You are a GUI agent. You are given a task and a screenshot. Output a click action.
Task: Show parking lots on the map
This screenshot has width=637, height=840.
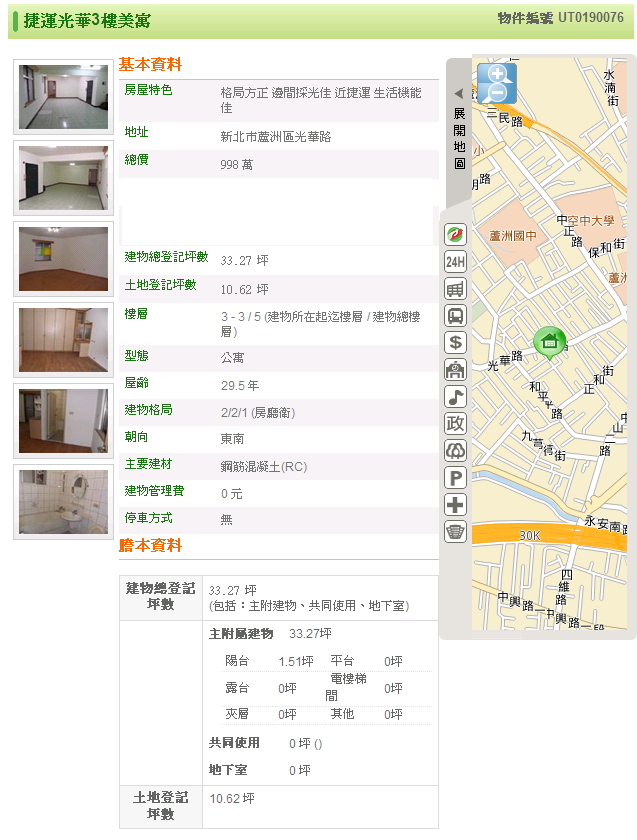455,478
